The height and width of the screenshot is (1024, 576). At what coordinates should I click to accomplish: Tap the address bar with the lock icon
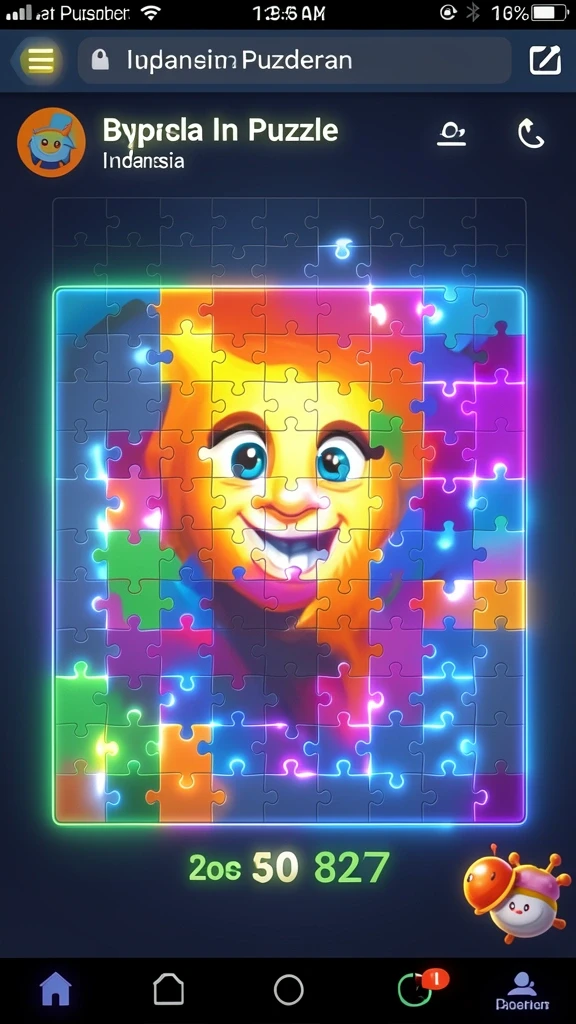pyautogui.click(x=295, y=61)
